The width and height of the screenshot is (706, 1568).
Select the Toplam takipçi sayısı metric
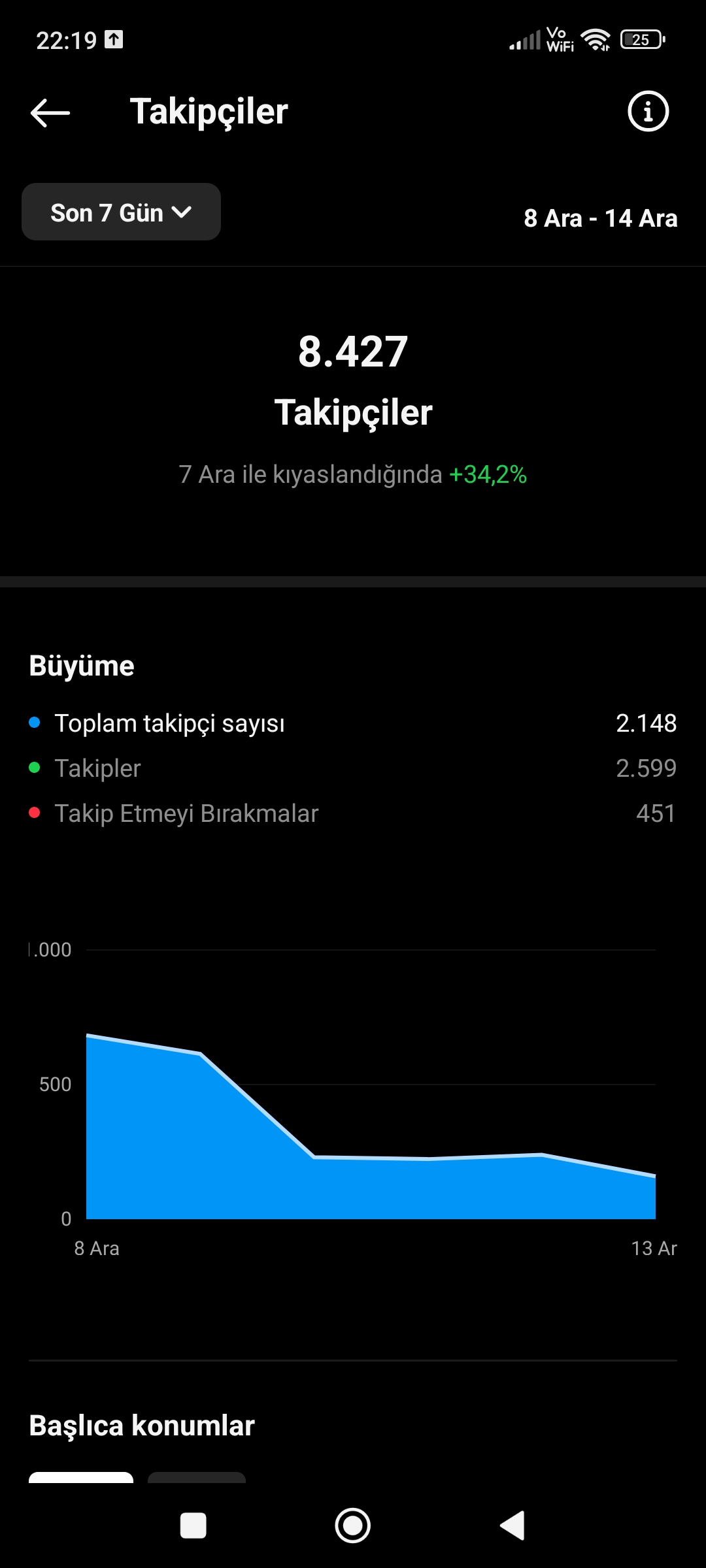(353, 723)
